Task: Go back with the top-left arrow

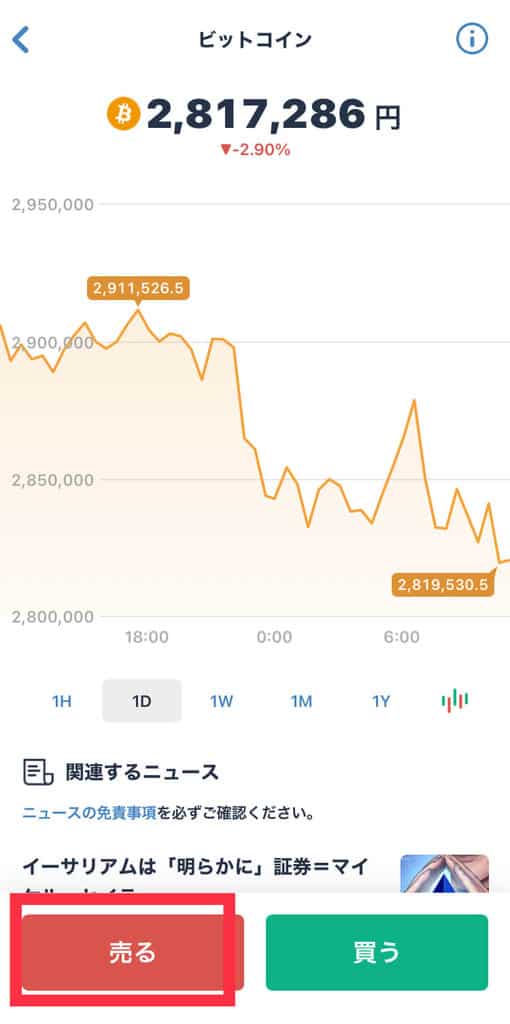Action: (x=21, y=40)
